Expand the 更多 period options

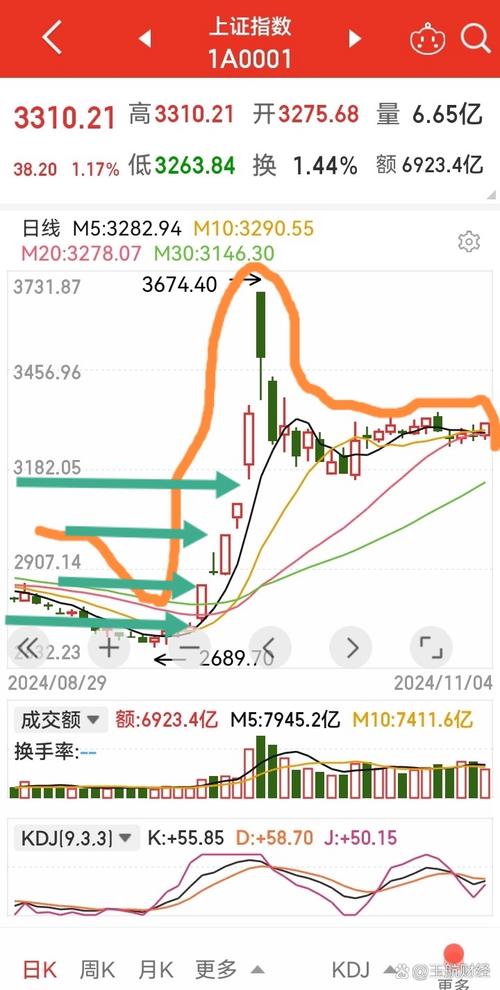[x=230, y=969]
